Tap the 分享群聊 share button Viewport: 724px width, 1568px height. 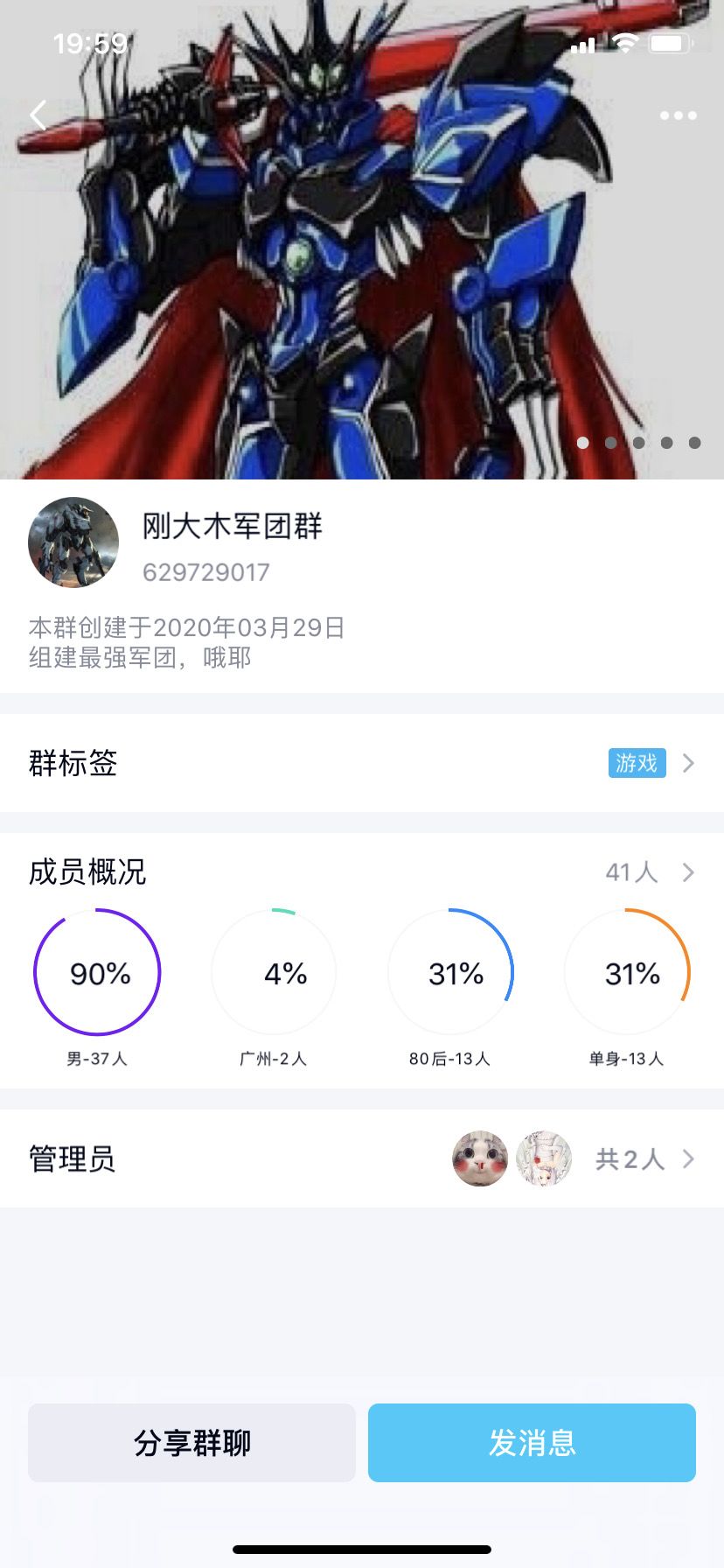(191, 1442)
